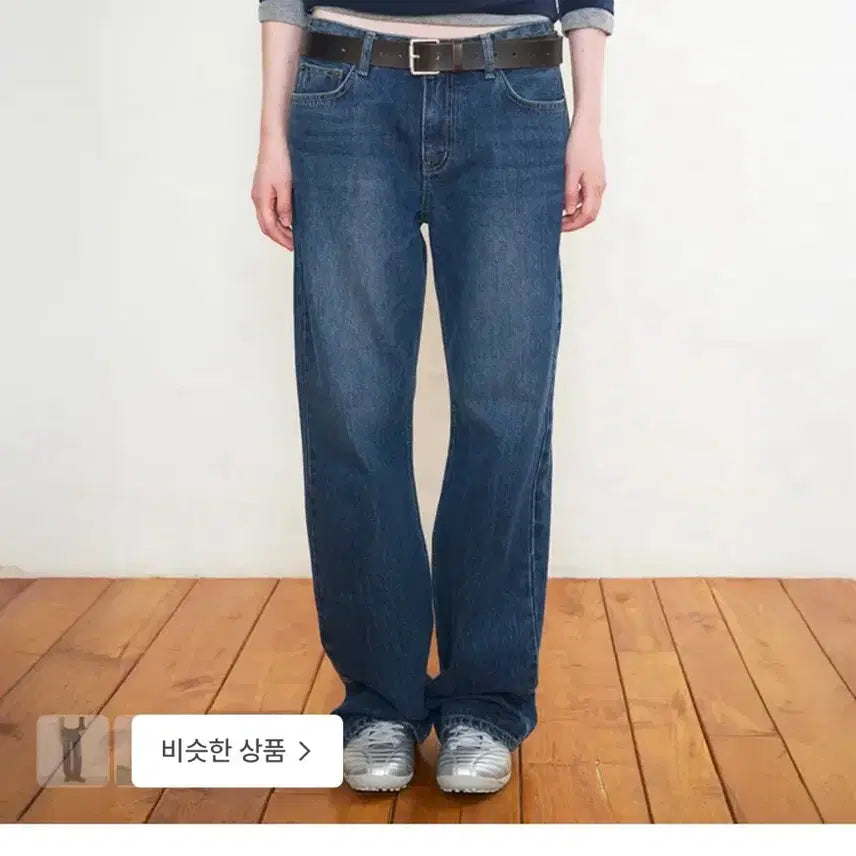Open the 비슷한 상품 similar products button

click(x=237, y=750)
